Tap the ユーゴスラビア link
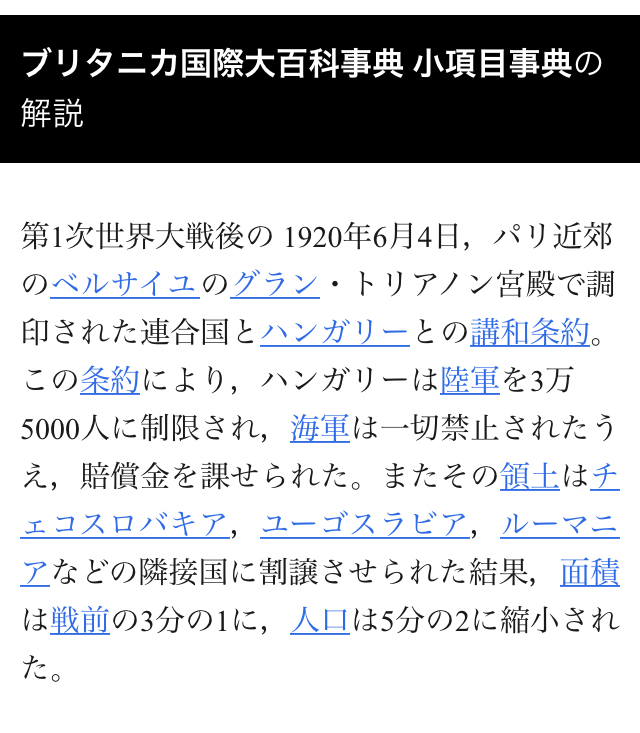 click(364, 525)
